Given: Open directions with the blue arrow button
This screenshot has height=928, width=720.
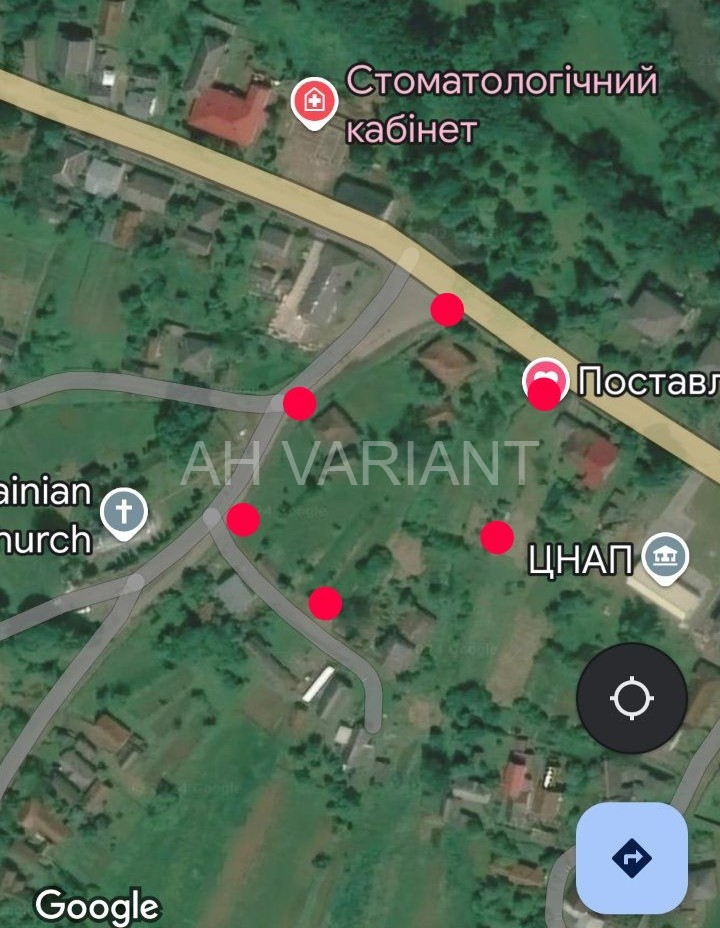Looking at the screenshot, I should click(631, 857).
